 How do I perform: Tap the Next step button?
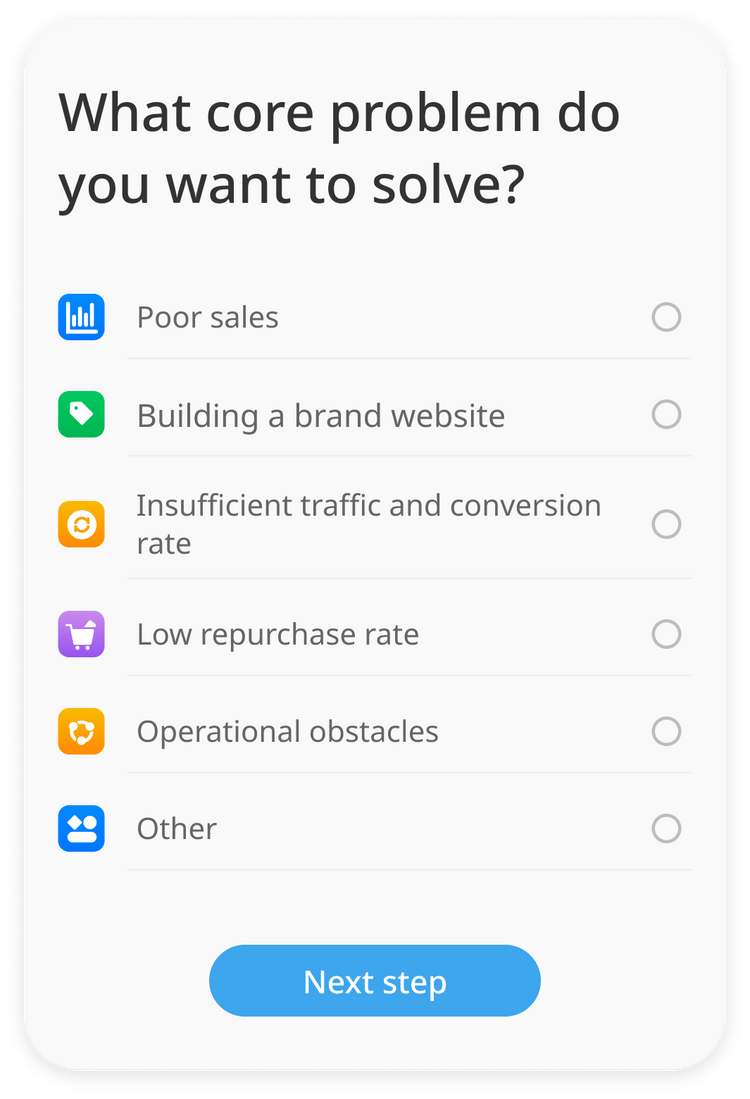374,981
